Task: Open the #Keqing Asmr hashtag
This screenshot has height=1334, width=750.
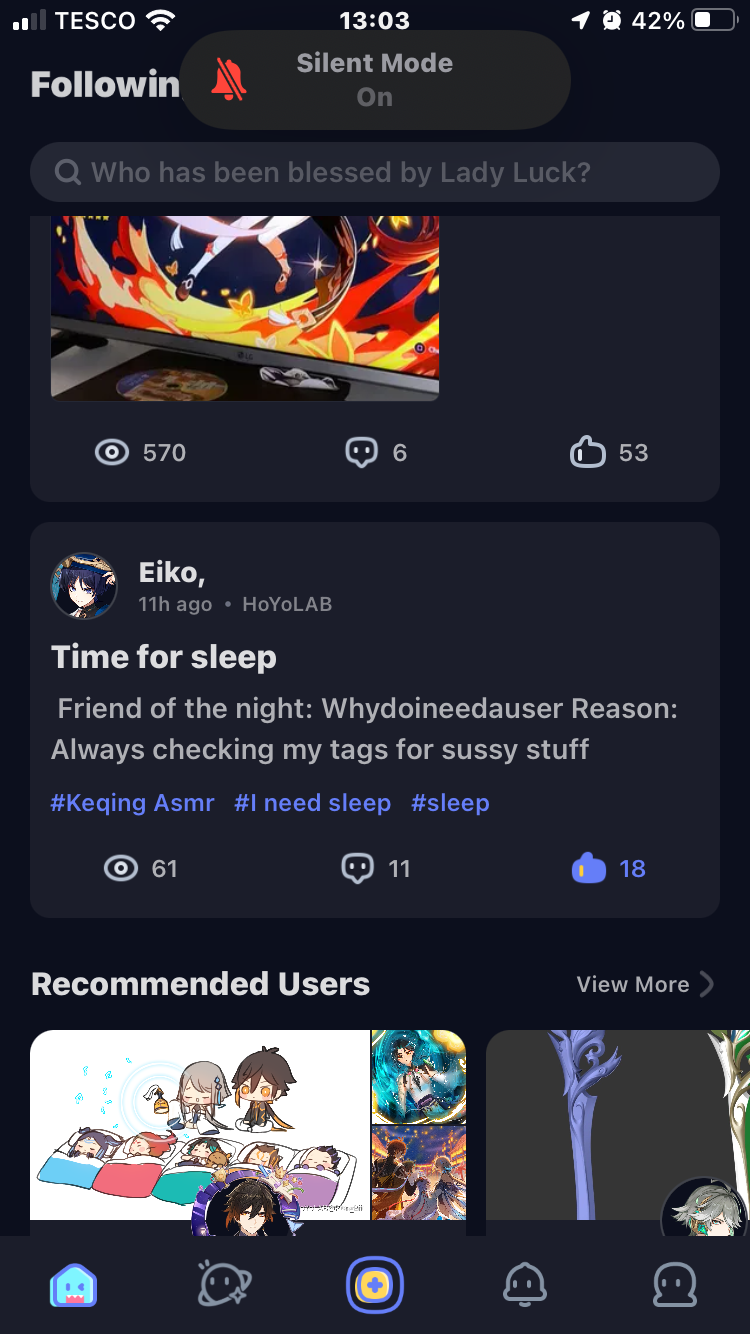Action: (x=132, y=803)
